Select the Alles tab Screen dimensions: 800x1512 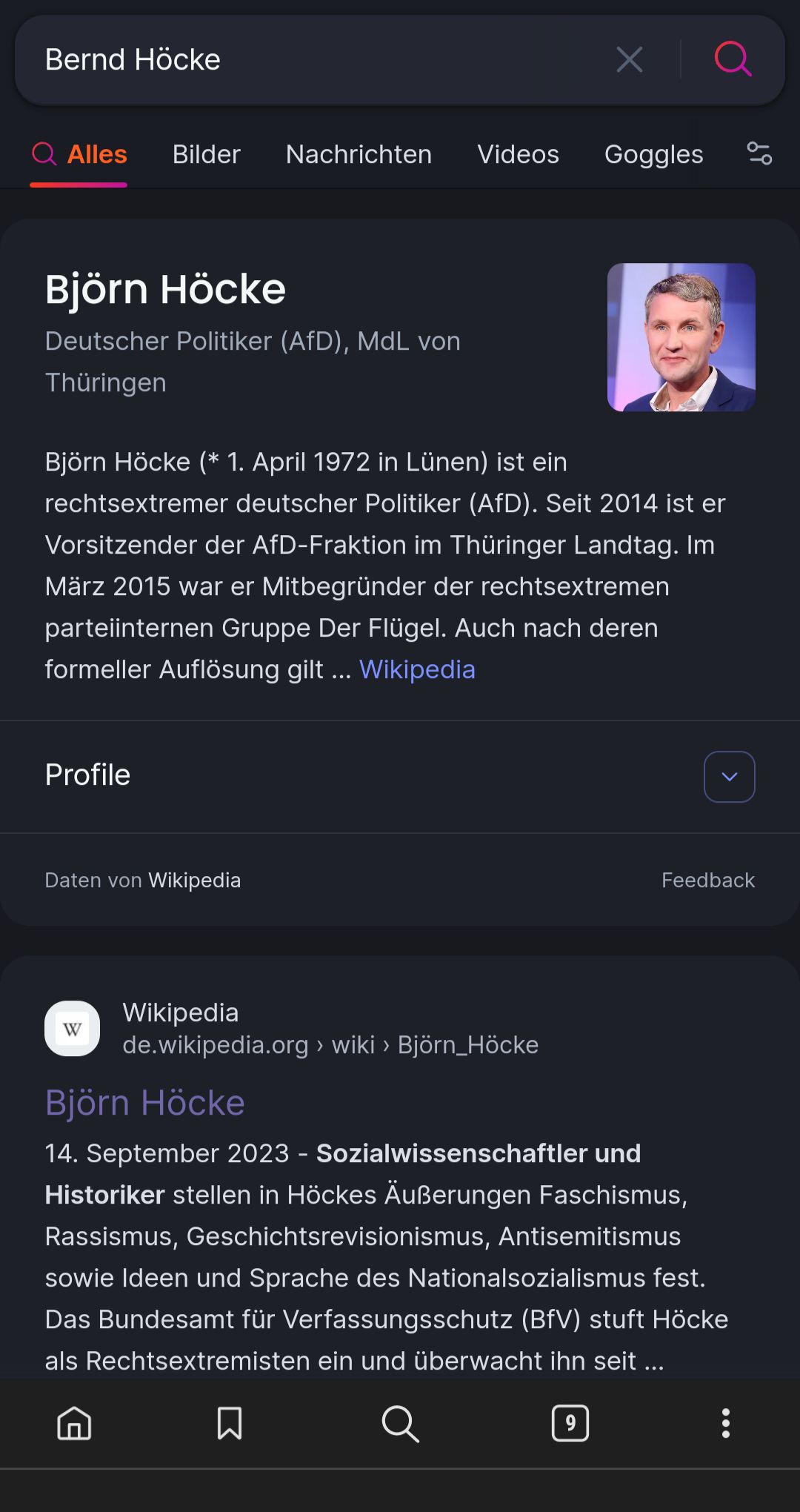click(x=80, y=154)
